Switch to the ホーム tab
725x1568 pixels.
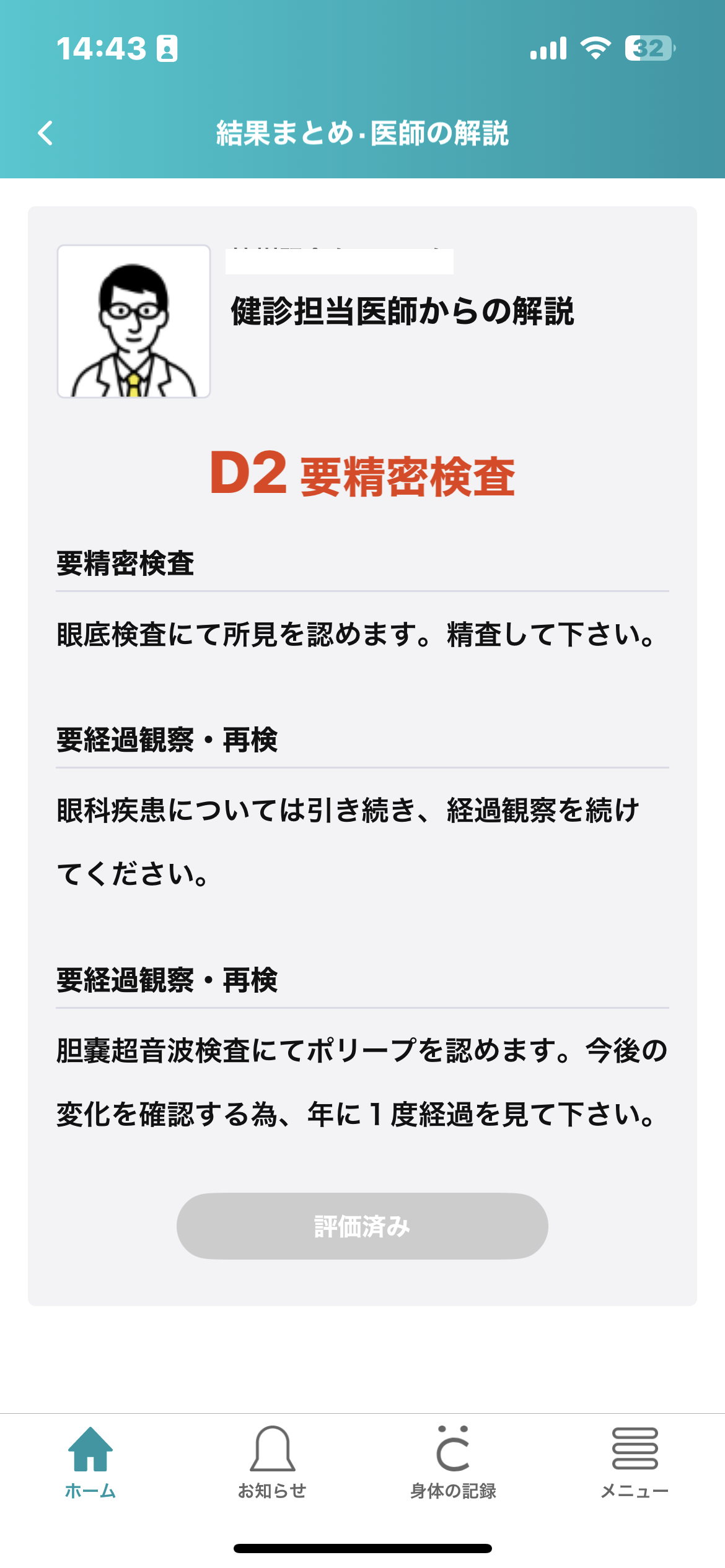click(90, 1463)
